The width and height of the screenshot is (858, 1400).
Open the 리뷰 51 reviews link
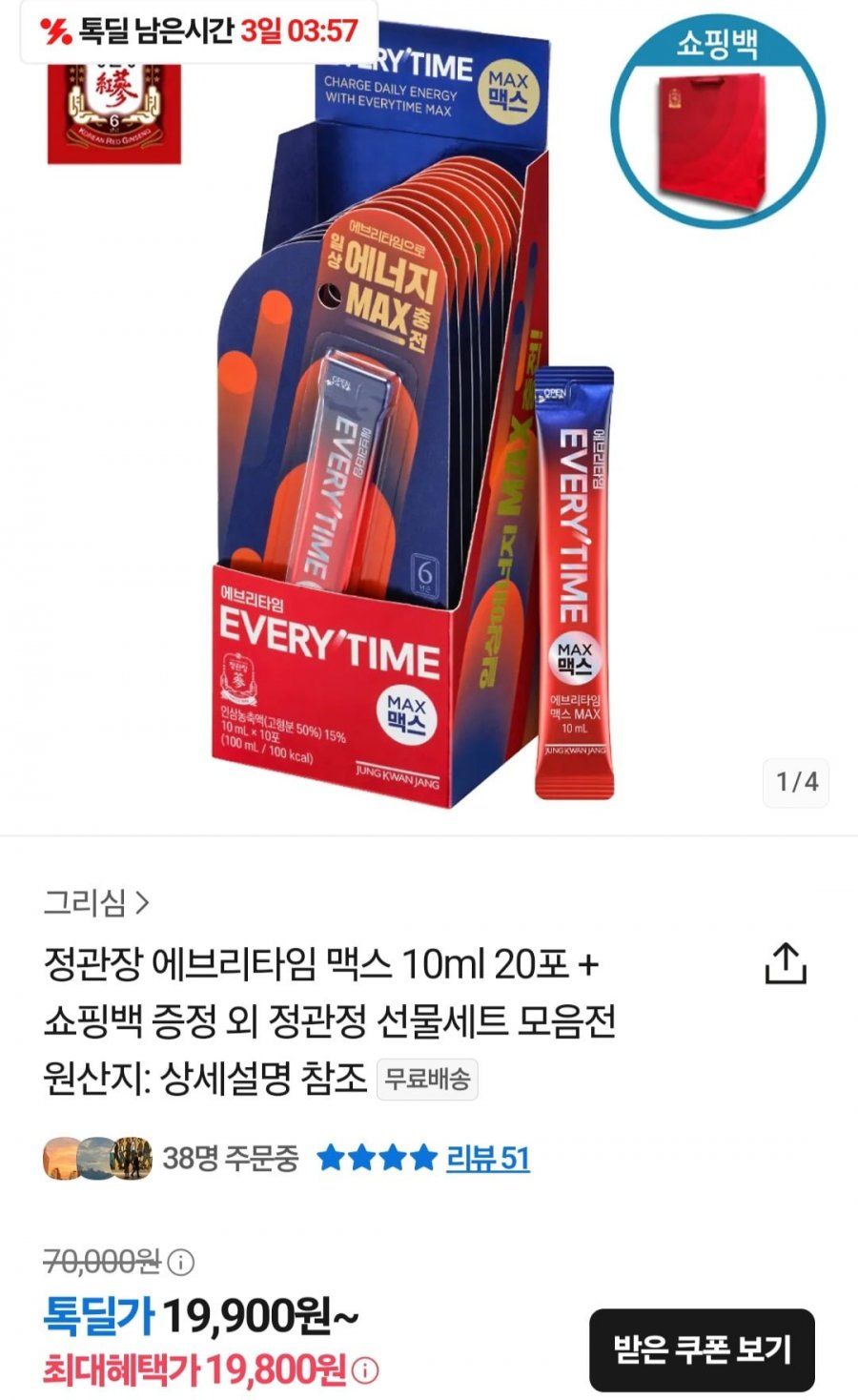pyautogui.click(x=487, y=1158)
